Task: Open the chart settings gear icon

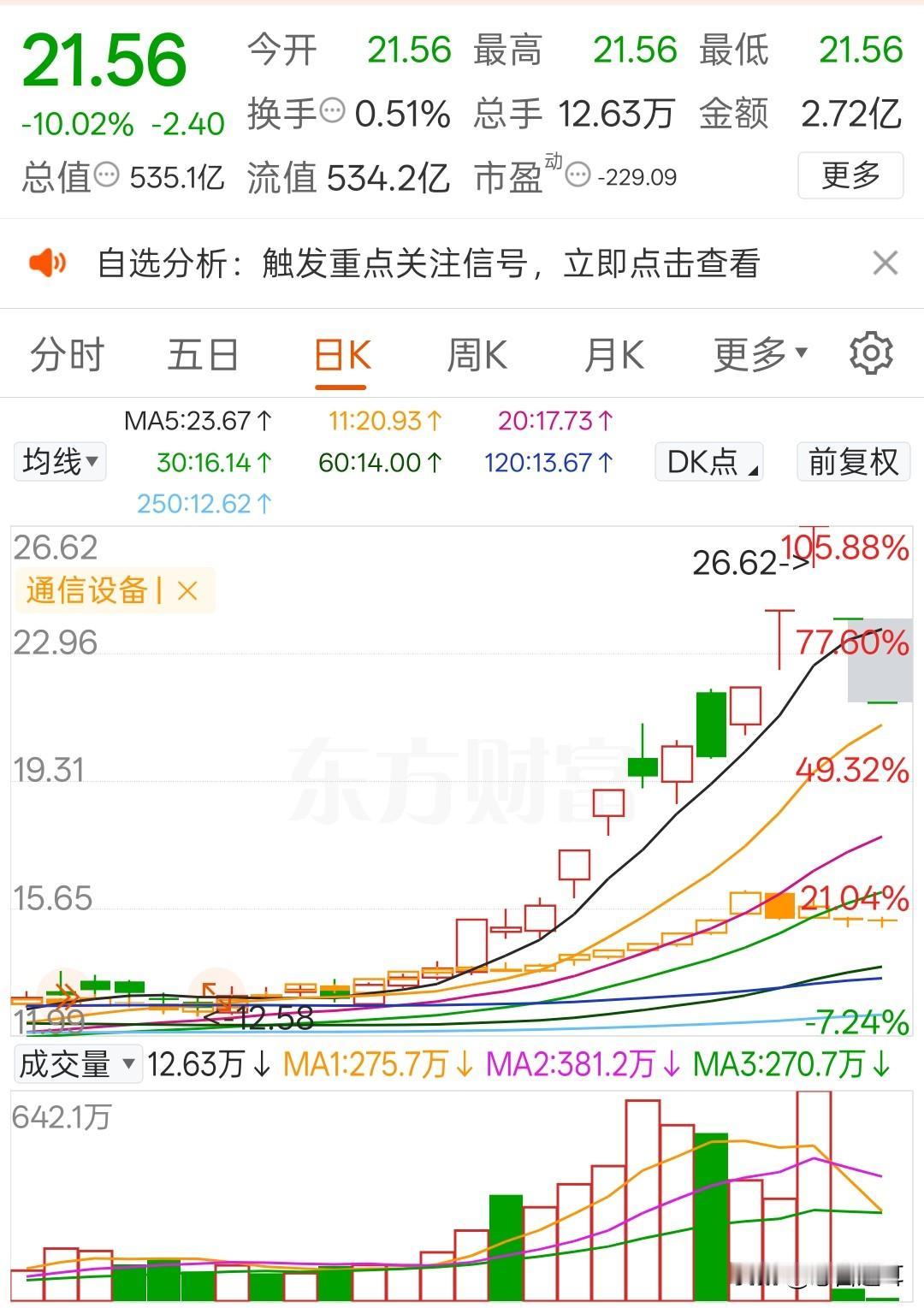Action: (871, 353)
